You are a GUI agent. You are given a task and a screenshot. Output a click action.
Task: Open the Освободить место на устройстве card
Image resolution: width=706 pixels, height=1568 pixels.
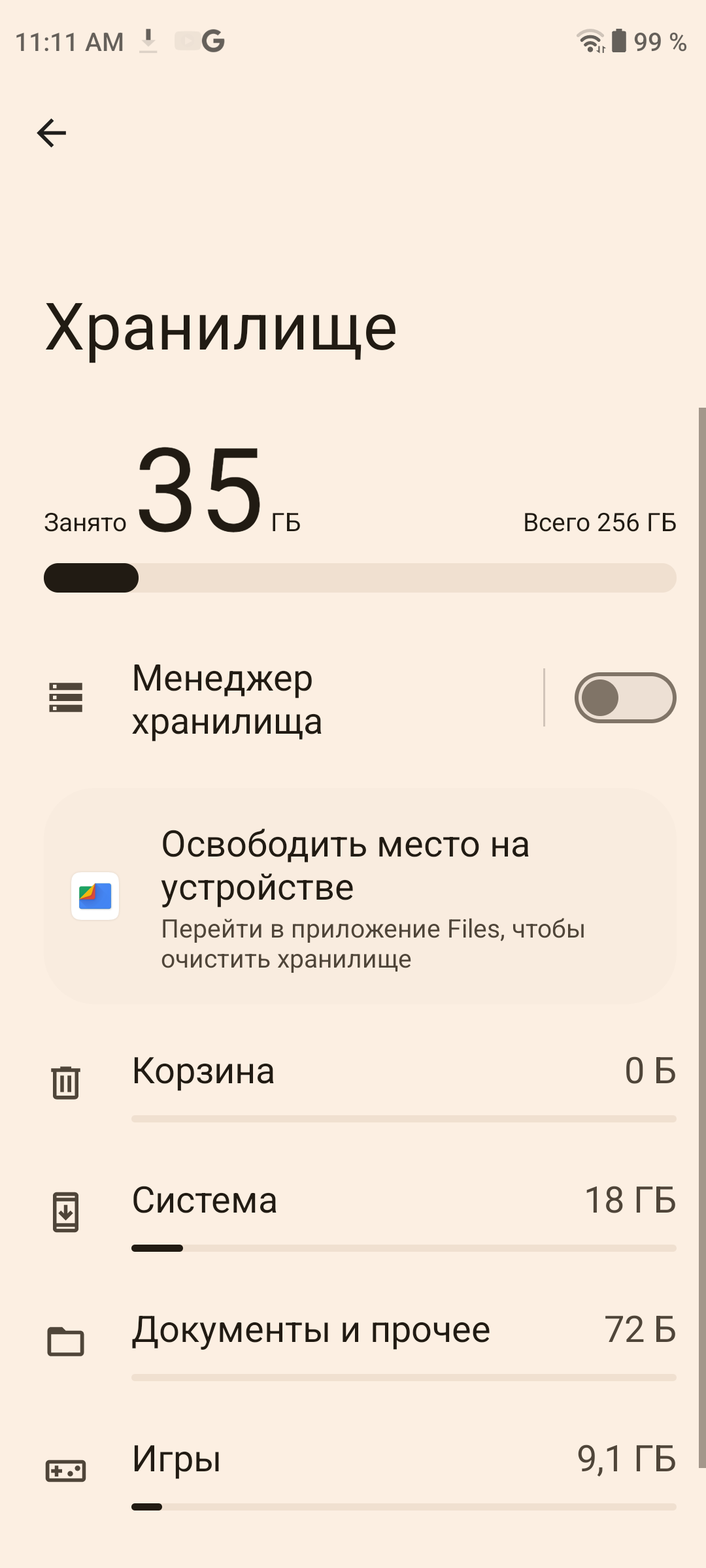360,896
